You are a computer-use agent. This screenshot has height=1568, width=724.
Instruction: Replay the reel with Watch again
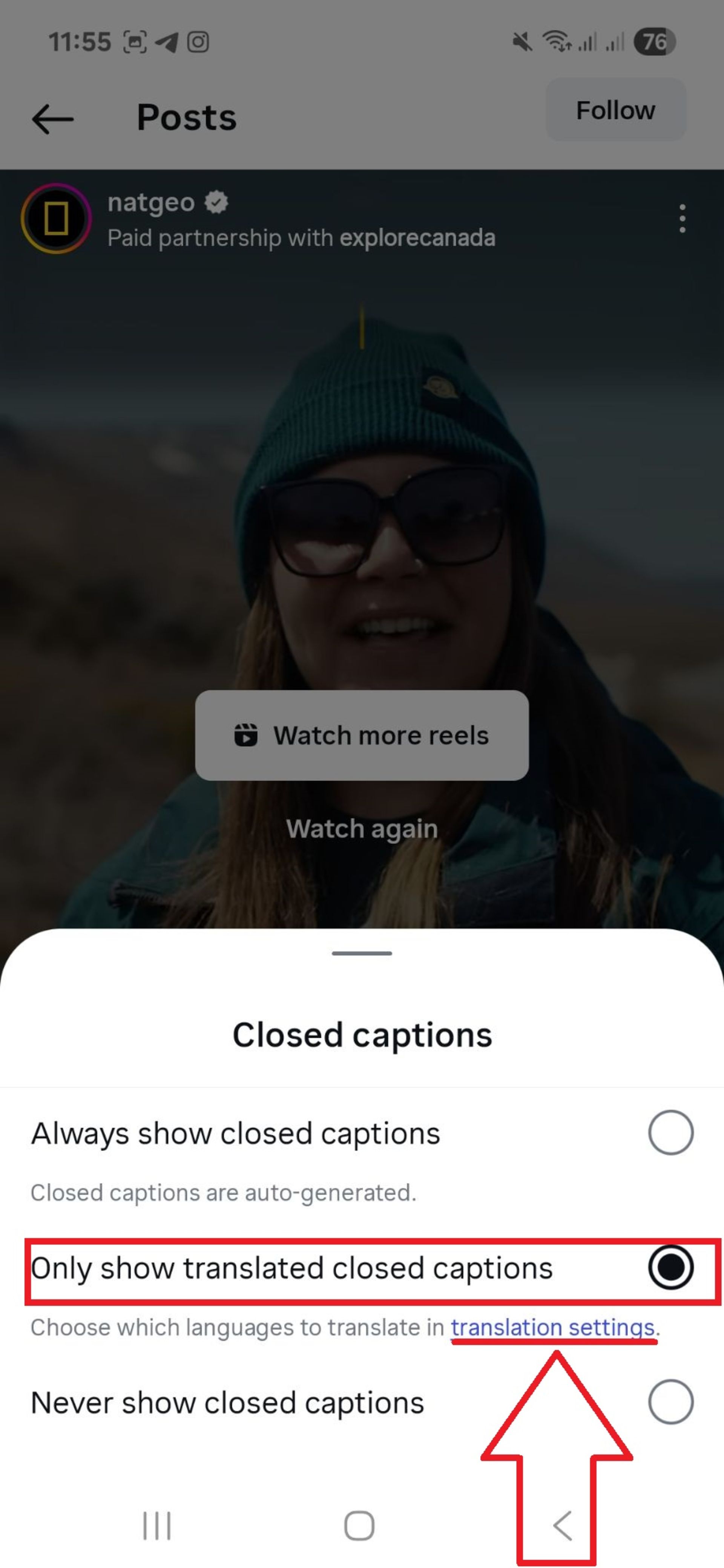click(x=362, y=828)
